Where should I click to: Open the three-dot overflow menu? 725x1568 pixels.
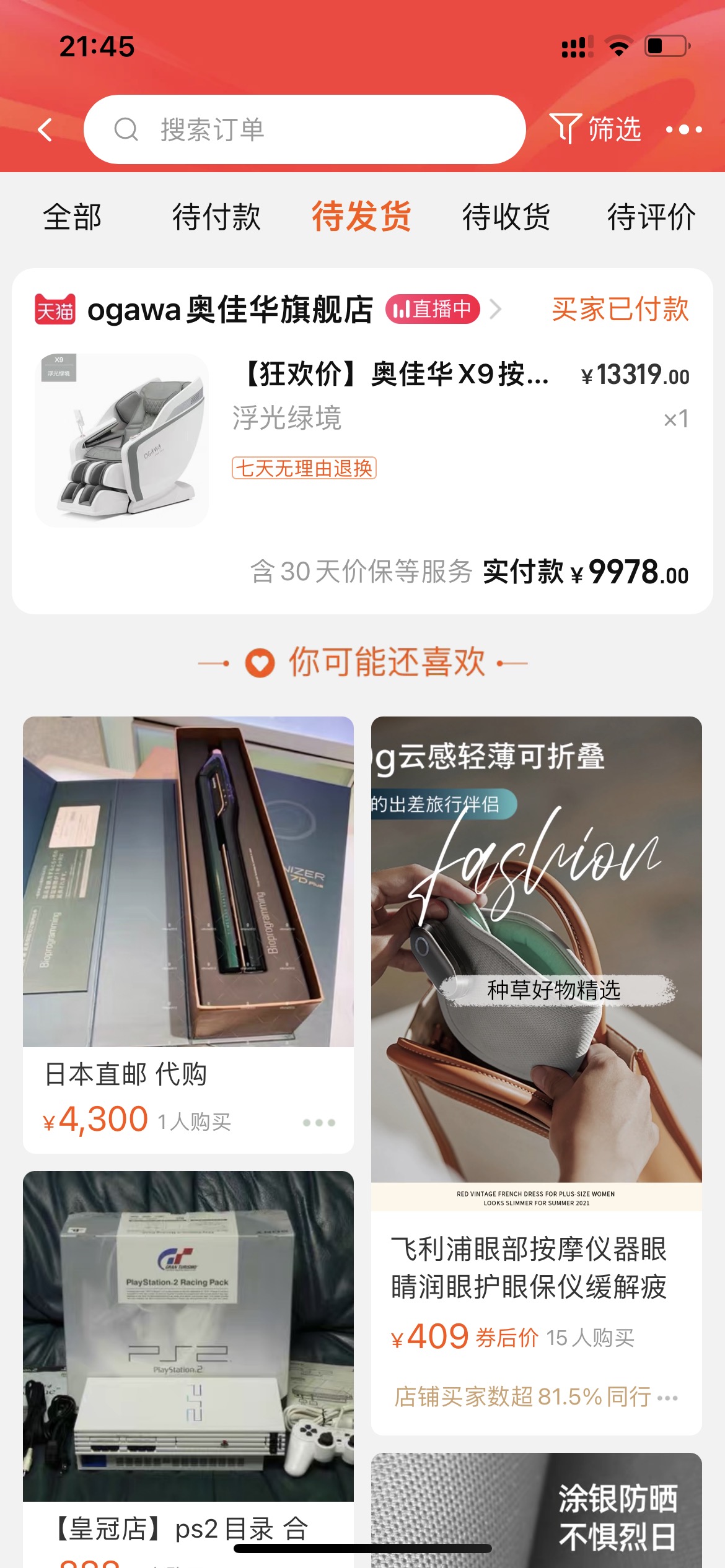[683, 129]
